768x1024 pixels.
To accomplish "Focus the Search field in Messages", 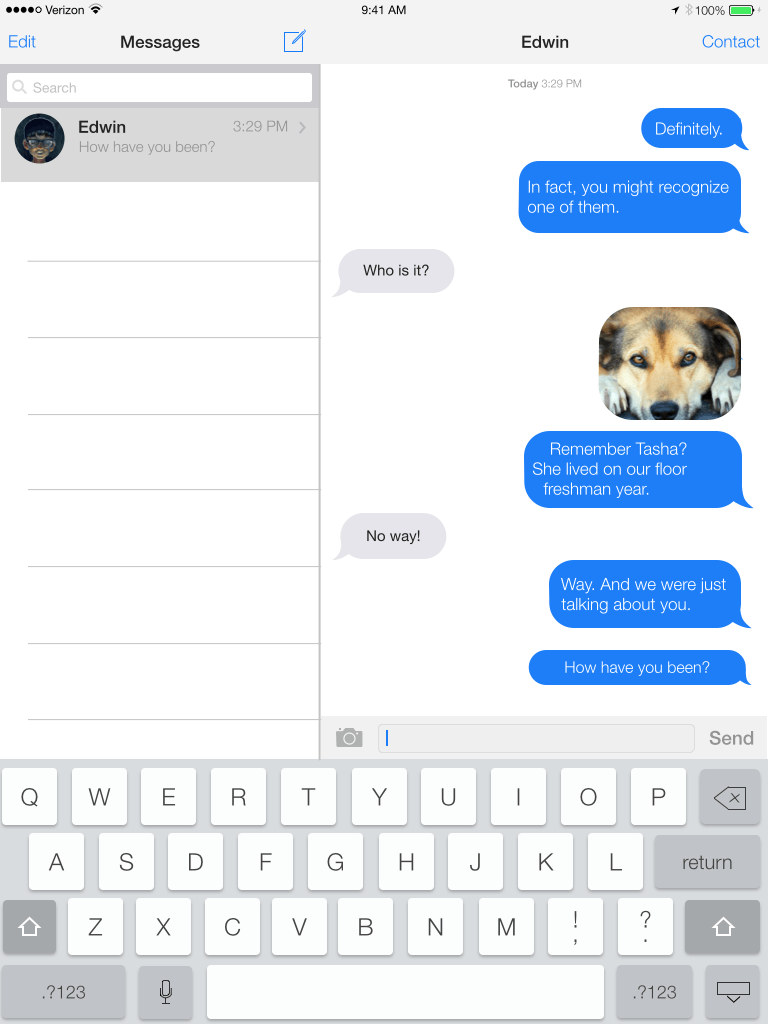I will 160,88.
